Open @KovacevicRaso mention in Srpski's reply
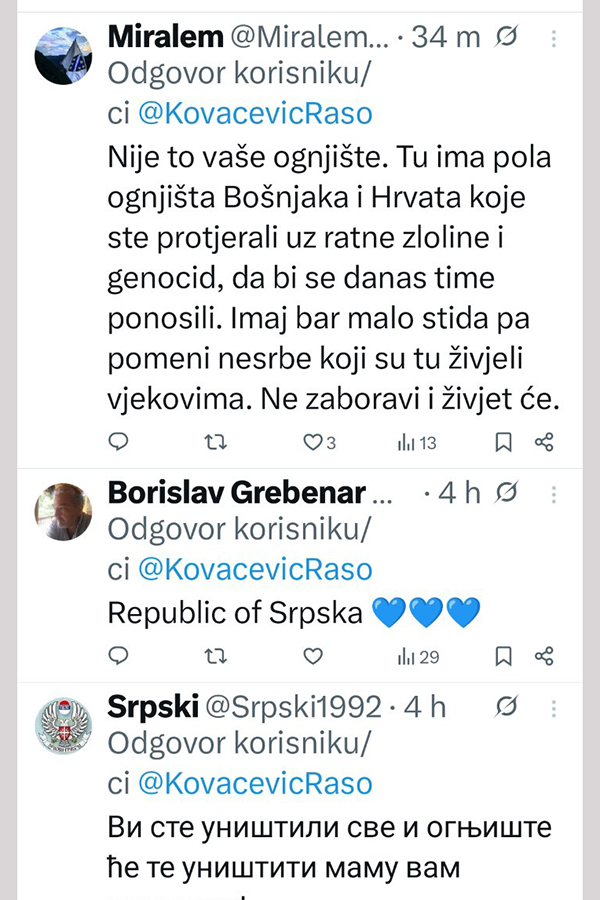 254,782
